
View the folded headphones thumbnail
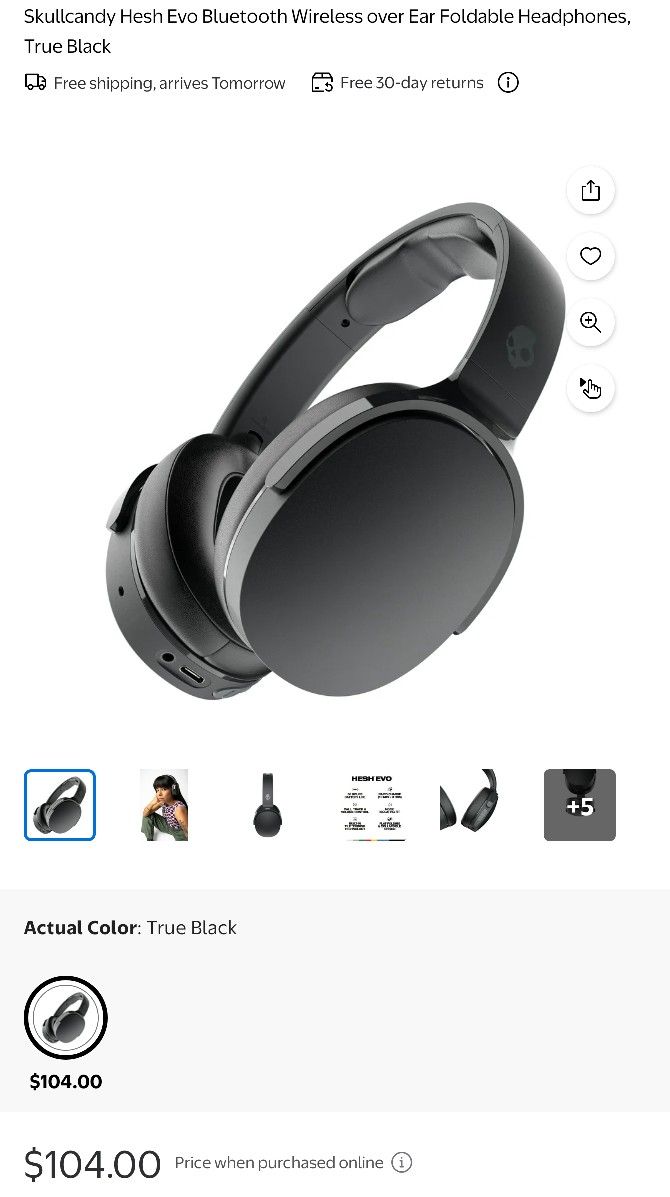[469, 800]
